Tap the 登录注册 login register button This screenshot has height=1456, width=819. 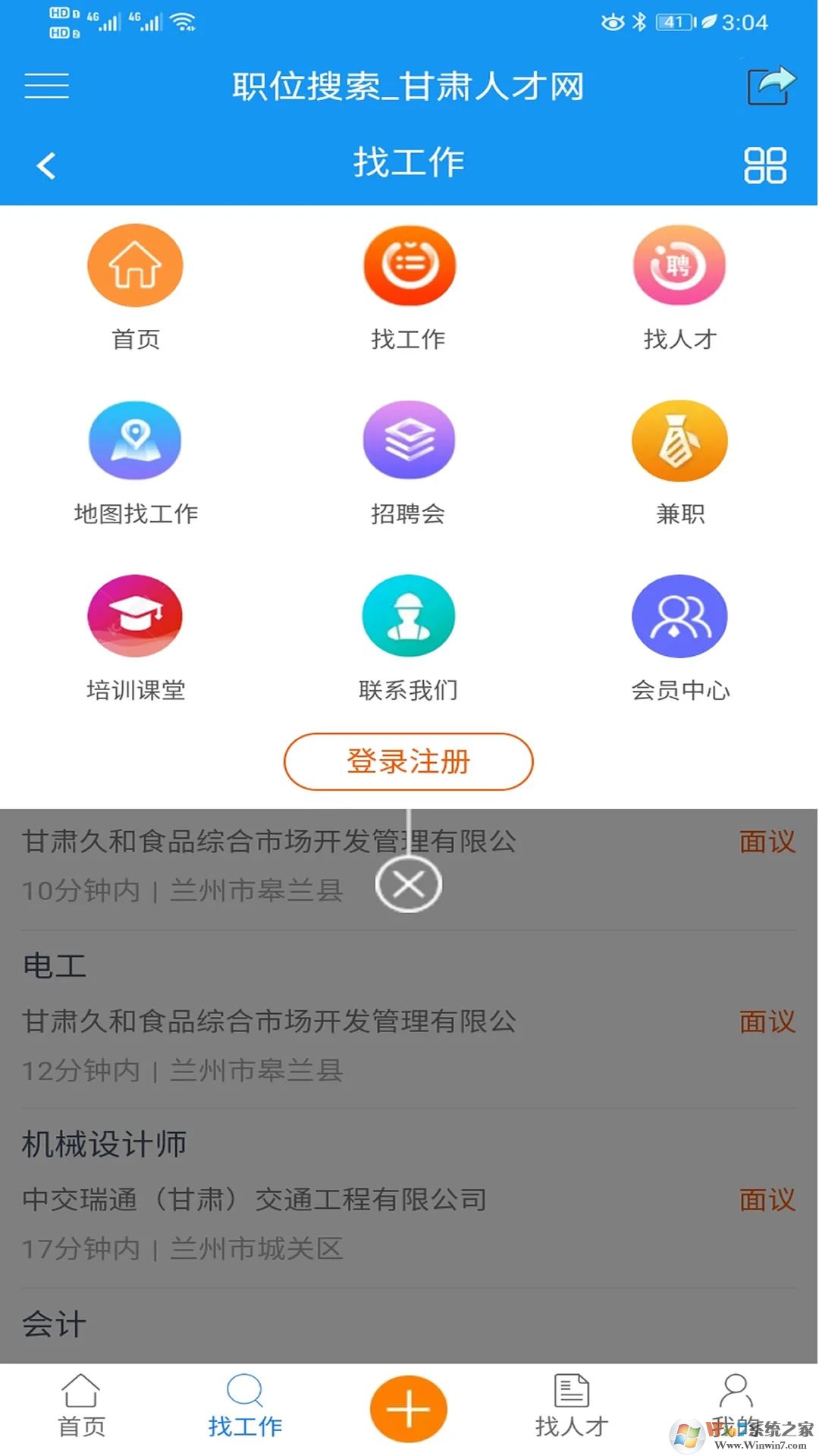point(408,761)
